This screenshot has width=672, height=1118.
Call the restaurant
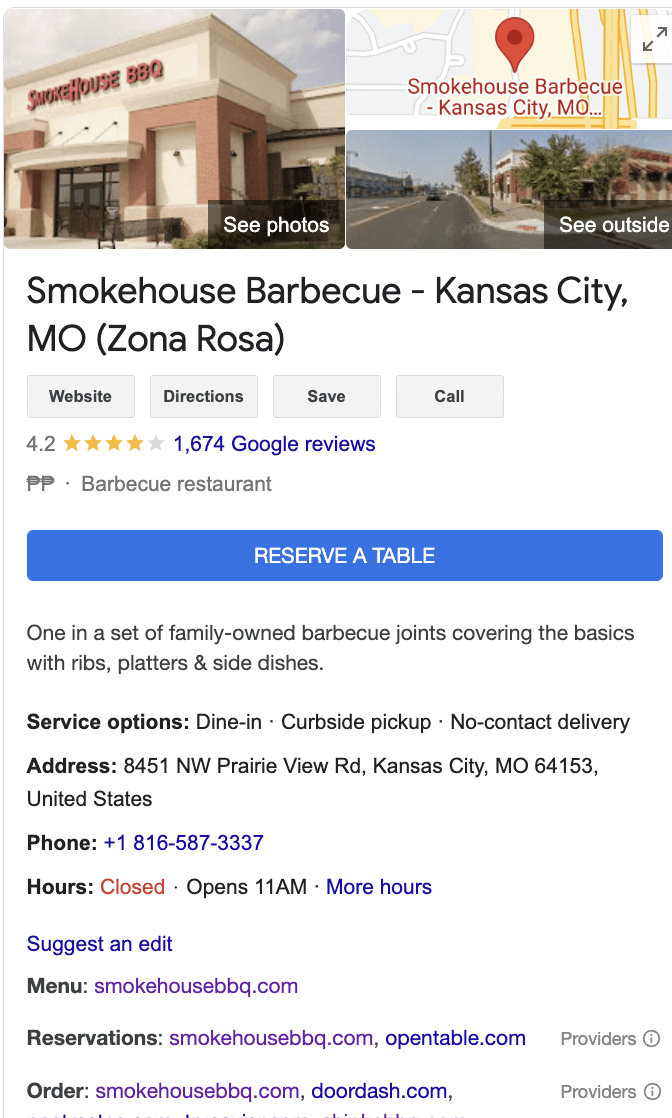click(x=449, y=396)
